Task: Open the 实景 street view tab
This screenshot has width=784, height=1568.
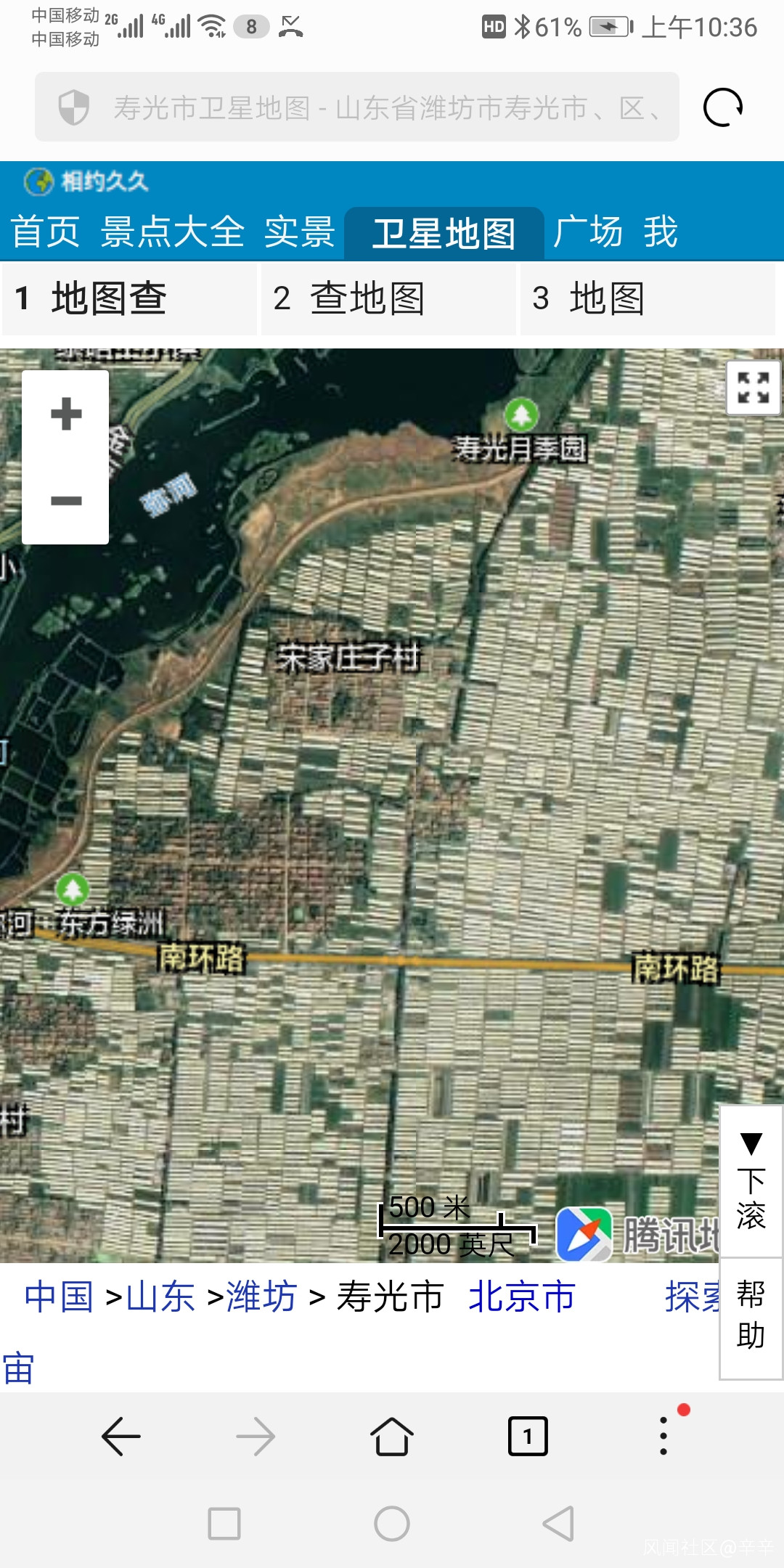Action: point(299,232)
